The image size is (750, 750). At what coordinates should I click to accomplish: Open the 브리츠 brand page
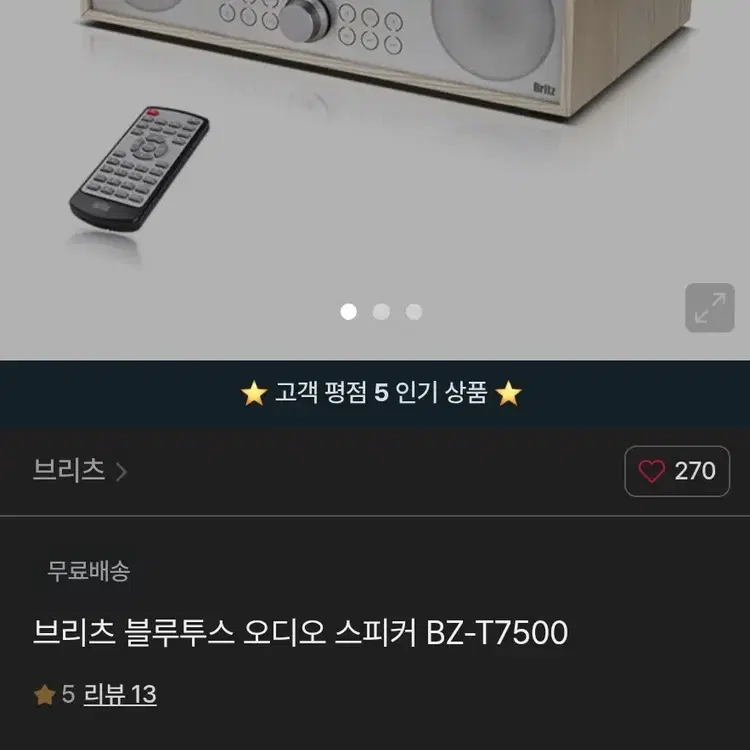click(80, 470)
